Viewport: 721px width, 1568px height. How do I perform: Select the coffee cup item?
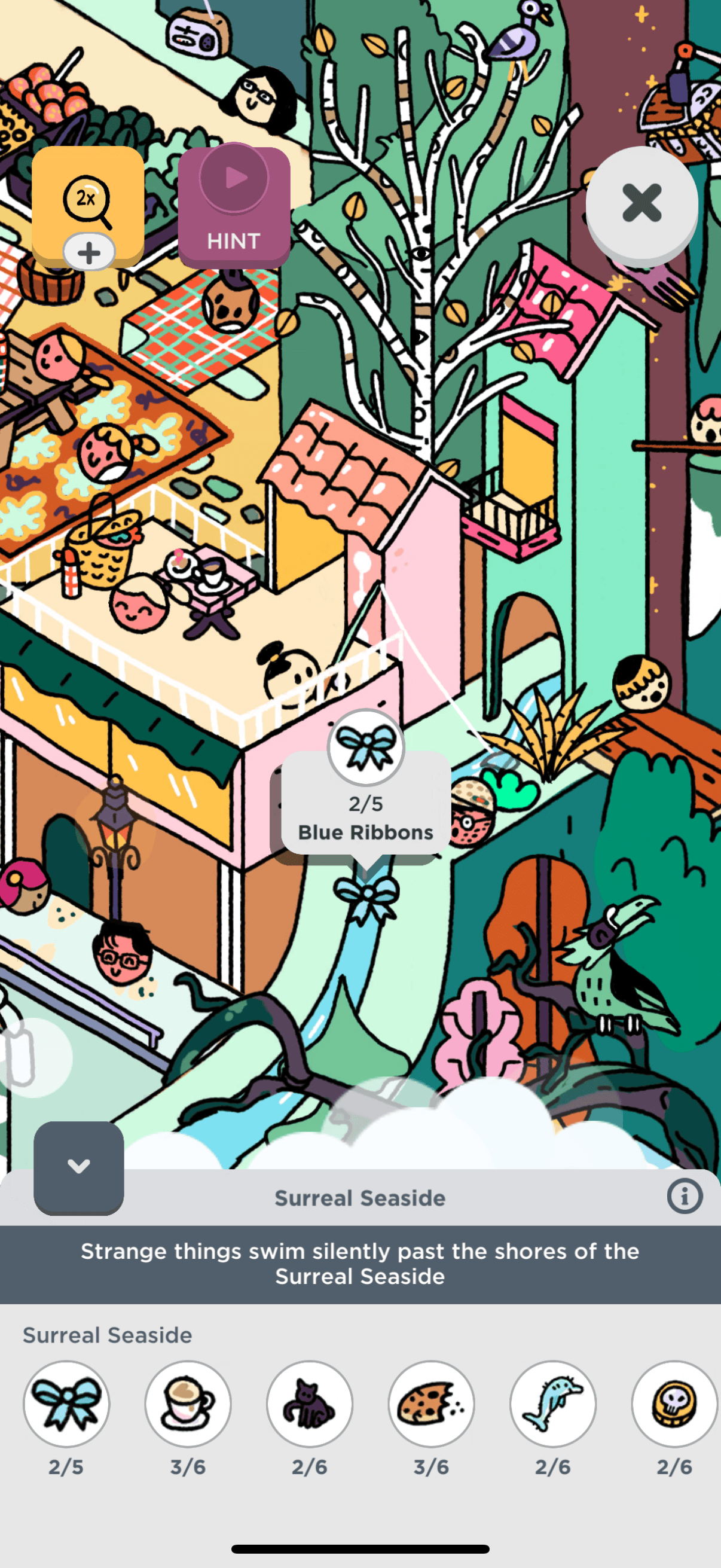188,1404
